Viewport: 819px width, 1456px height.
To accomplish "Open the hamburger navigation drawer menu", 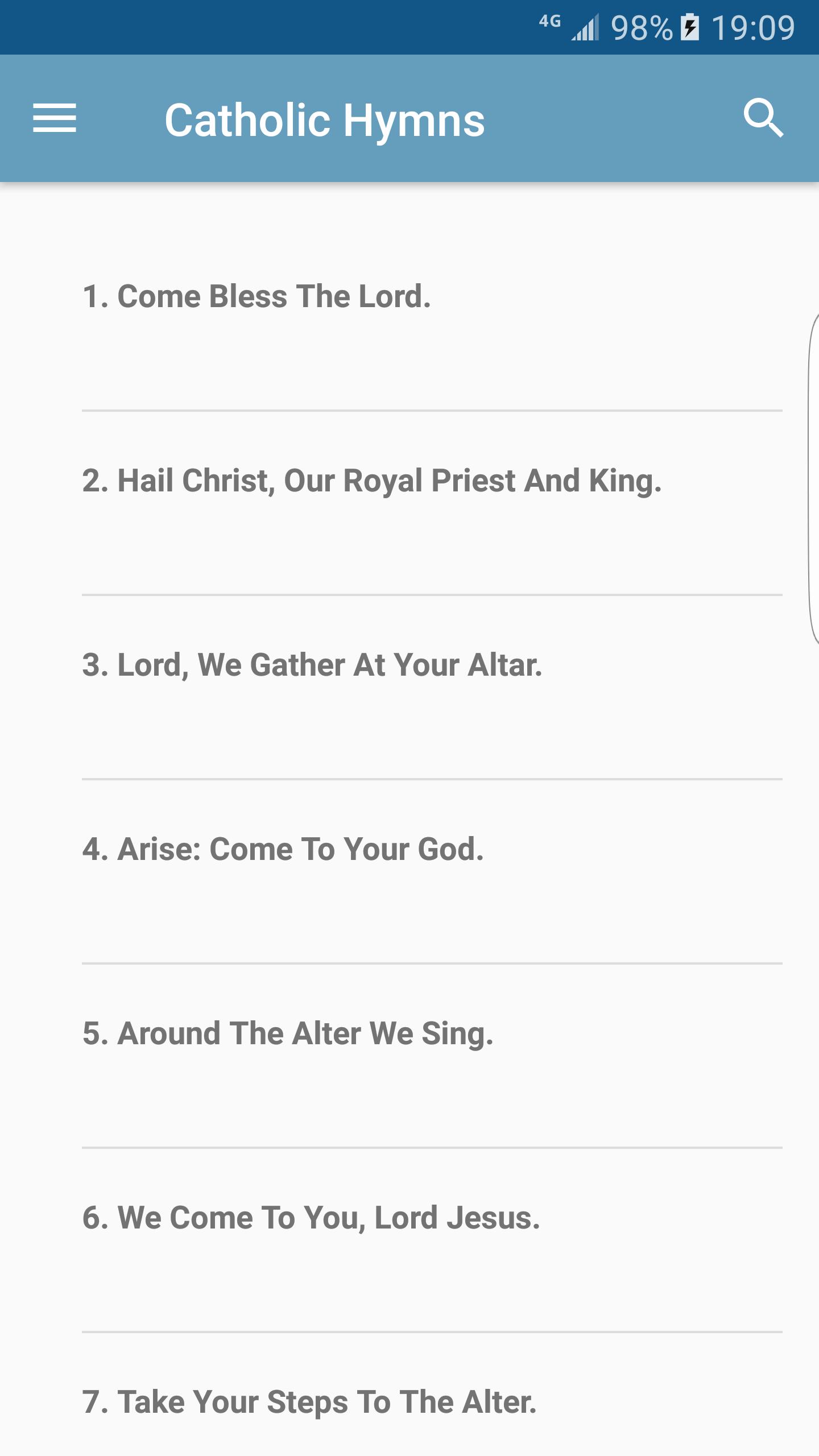I will 55,118.
